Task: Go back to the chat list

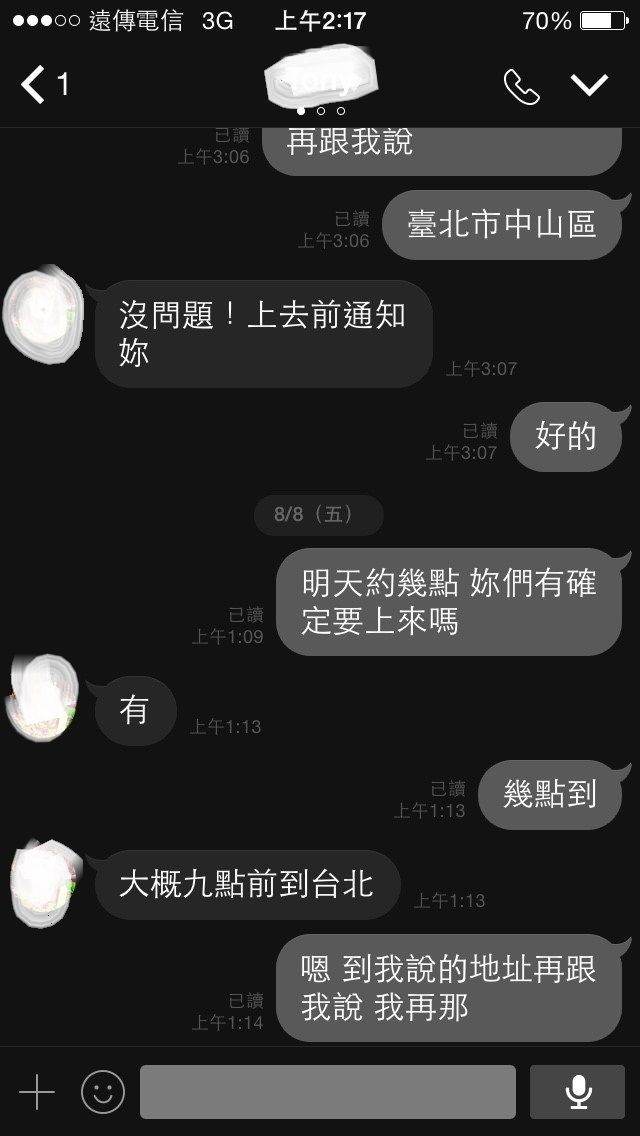Action: (x=43, y=85)
